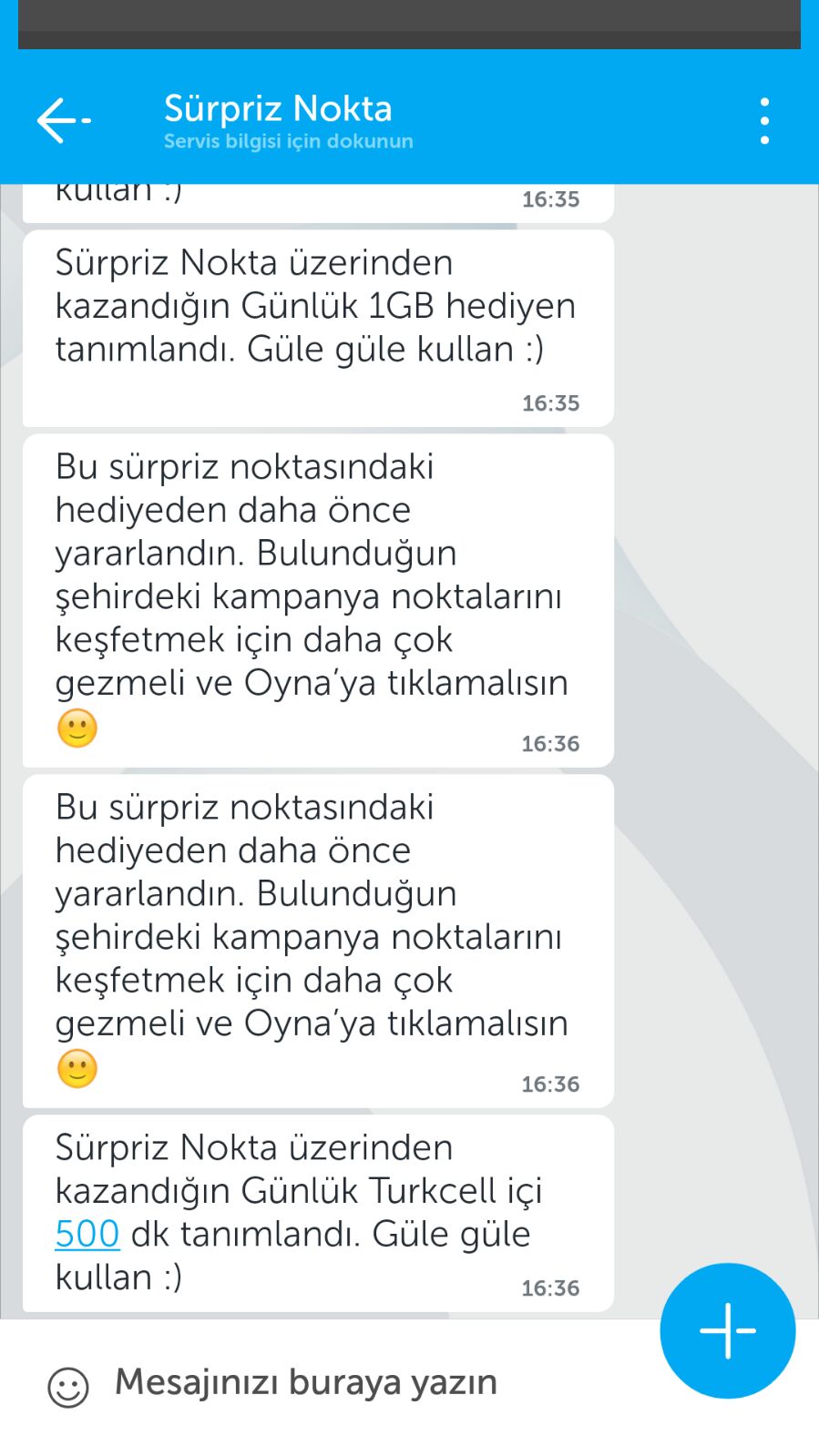
Task: Open the three-dot overflow menu
Action: tap(764, 120)
